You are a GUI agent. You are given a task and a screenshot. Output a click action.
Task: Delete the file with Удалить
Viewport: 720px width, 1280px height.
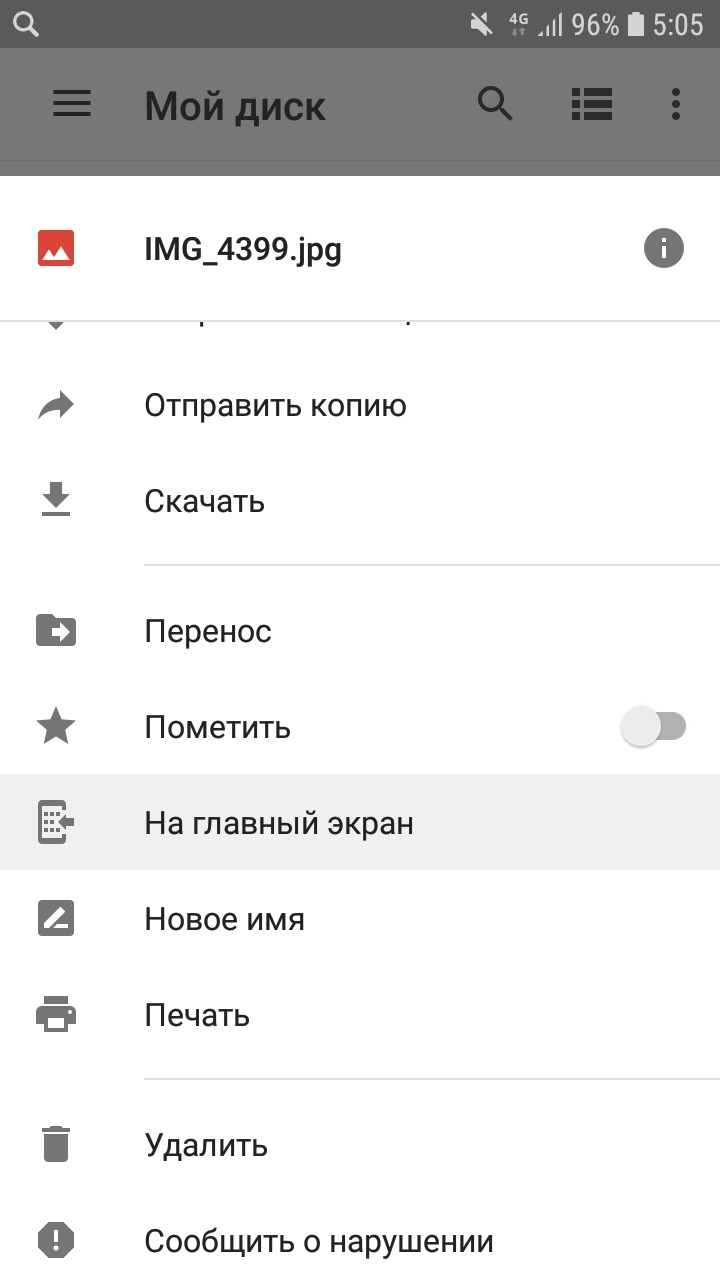[360, 1145]
